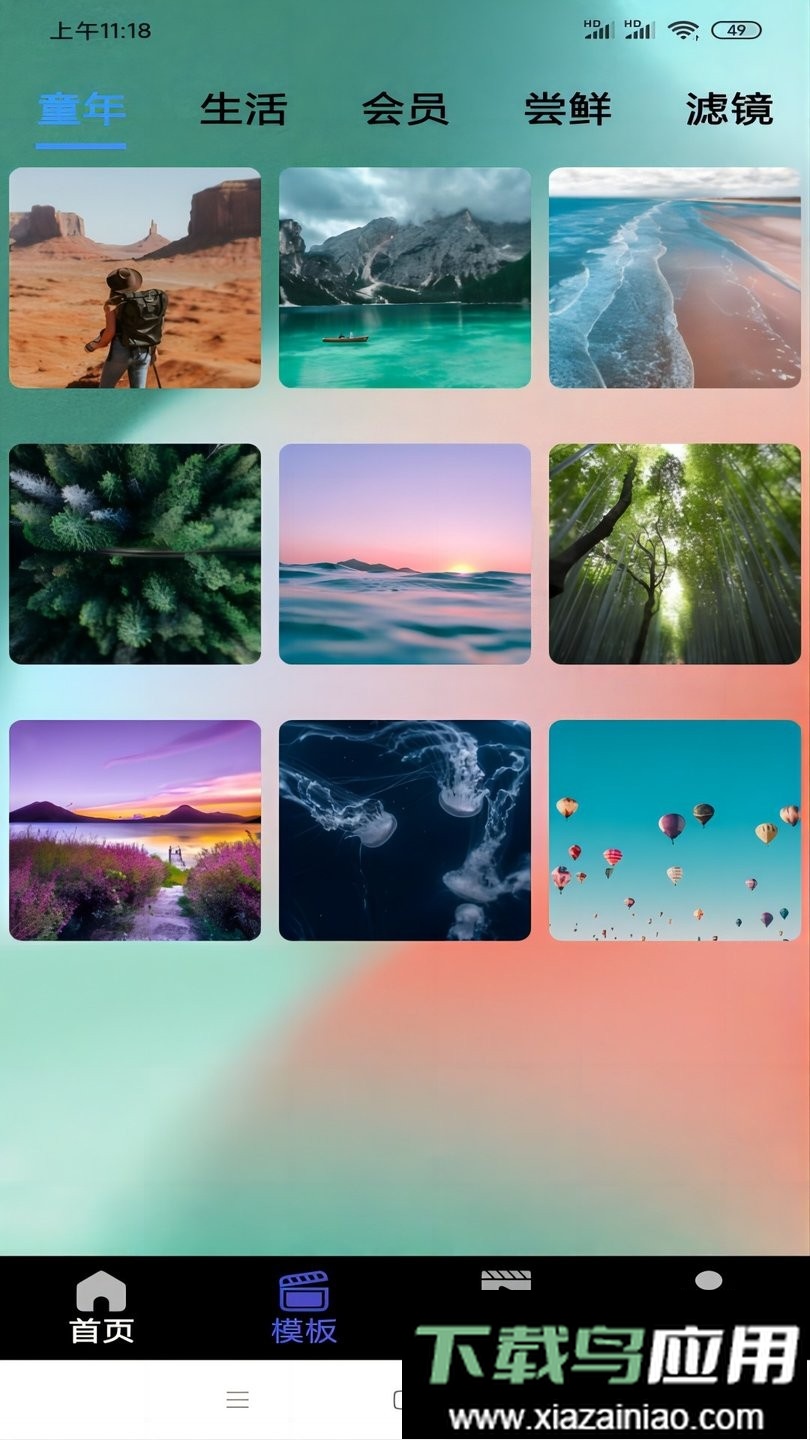Switch to the 生活 tab
The height and width of the screenshot is (1440, 810).
click(x=243, y=109)
